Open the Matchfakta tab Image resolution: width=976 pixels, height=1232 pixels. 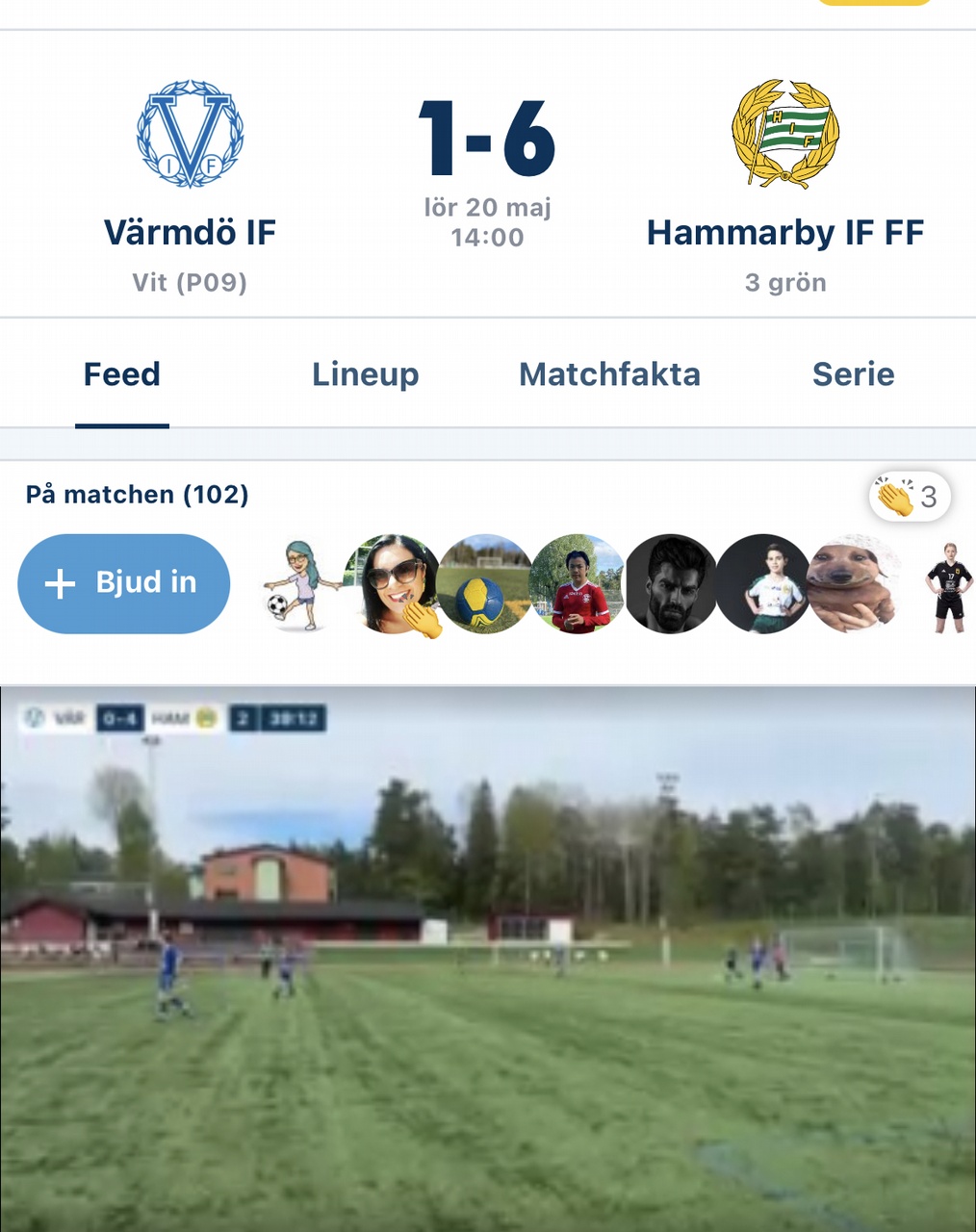pos(609,374)
